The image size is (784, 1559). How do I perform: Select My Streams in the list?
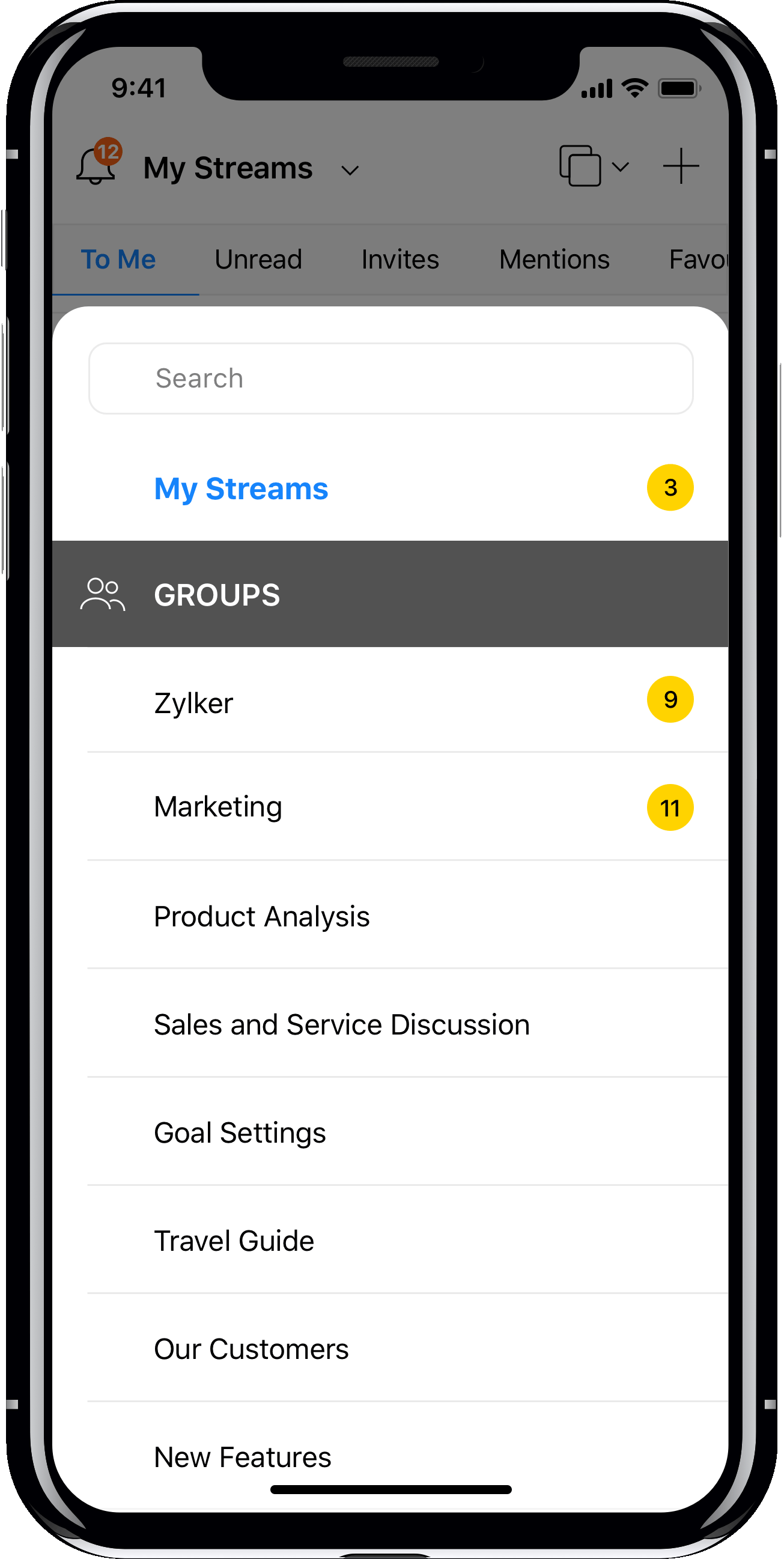pyautogui.click(x=241, y=488)
